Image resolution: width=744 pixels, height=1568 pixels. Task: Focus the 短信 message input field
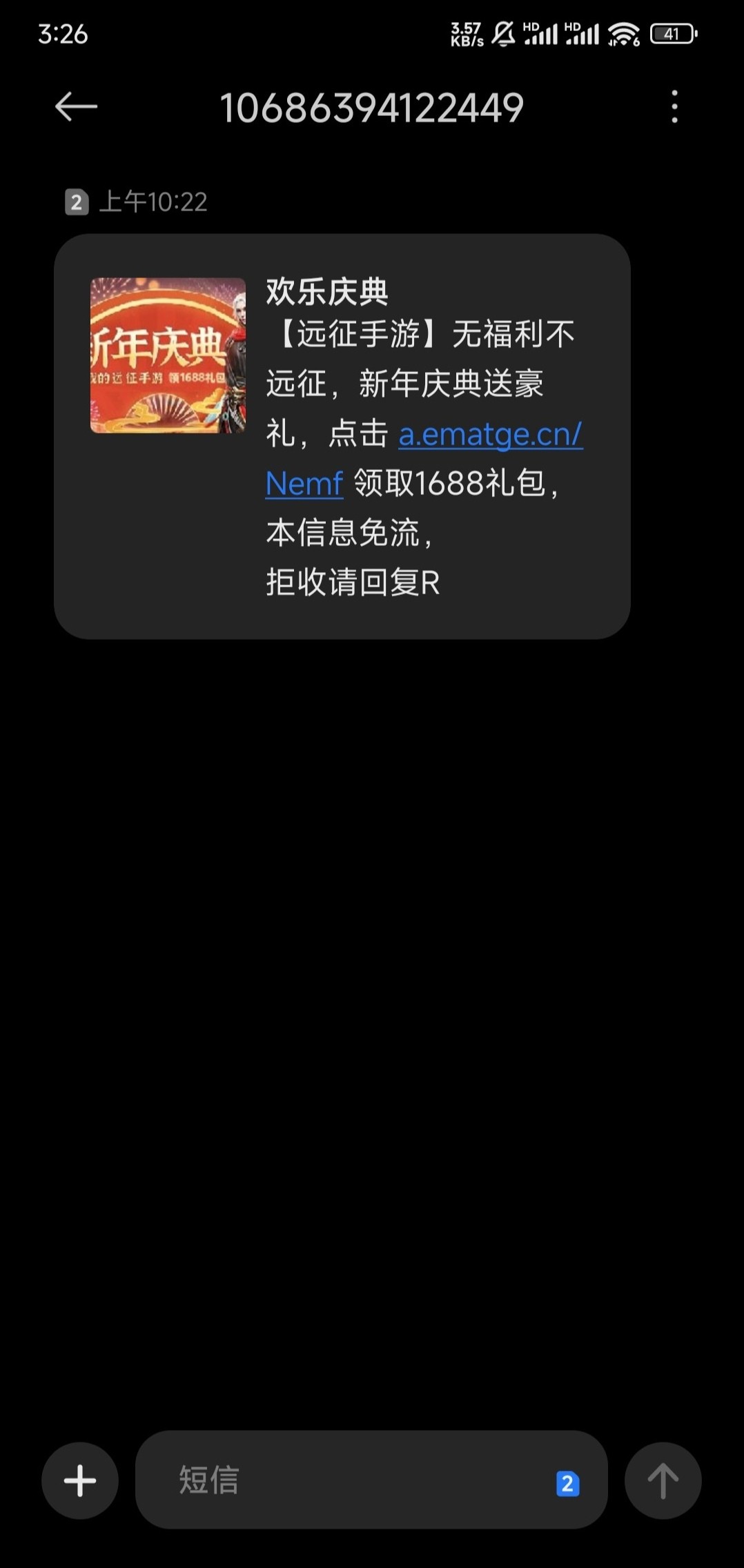pyautogui.click(x=345, y=1480)
